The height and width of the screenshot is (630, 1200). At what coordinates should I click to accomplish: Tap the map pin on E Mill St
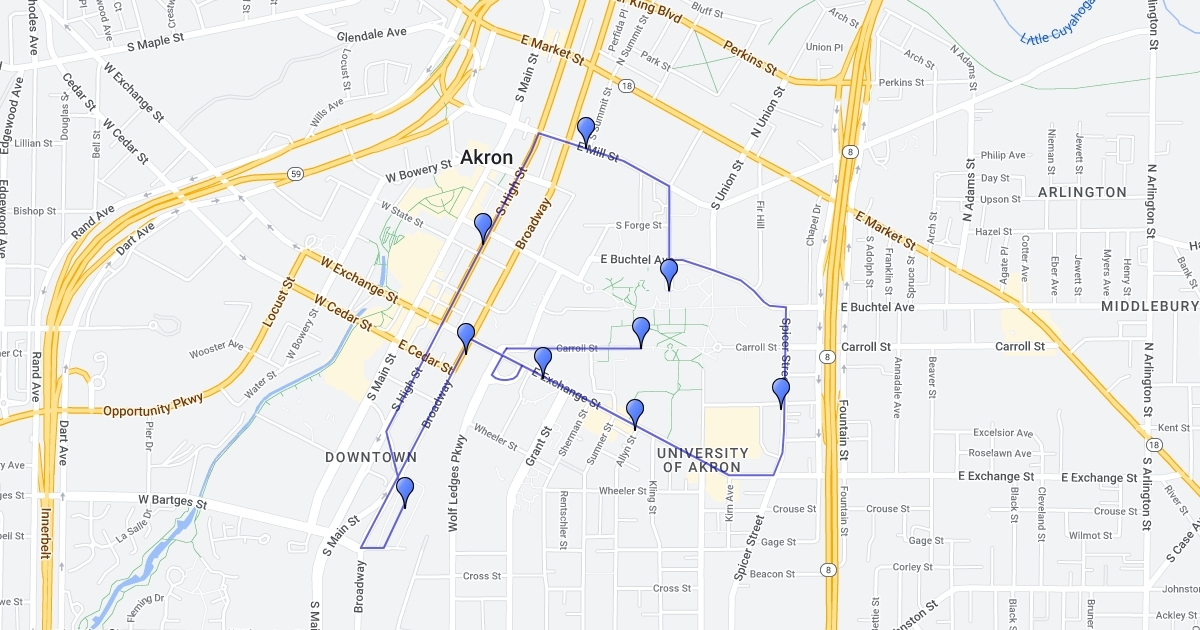coord(586,130)
